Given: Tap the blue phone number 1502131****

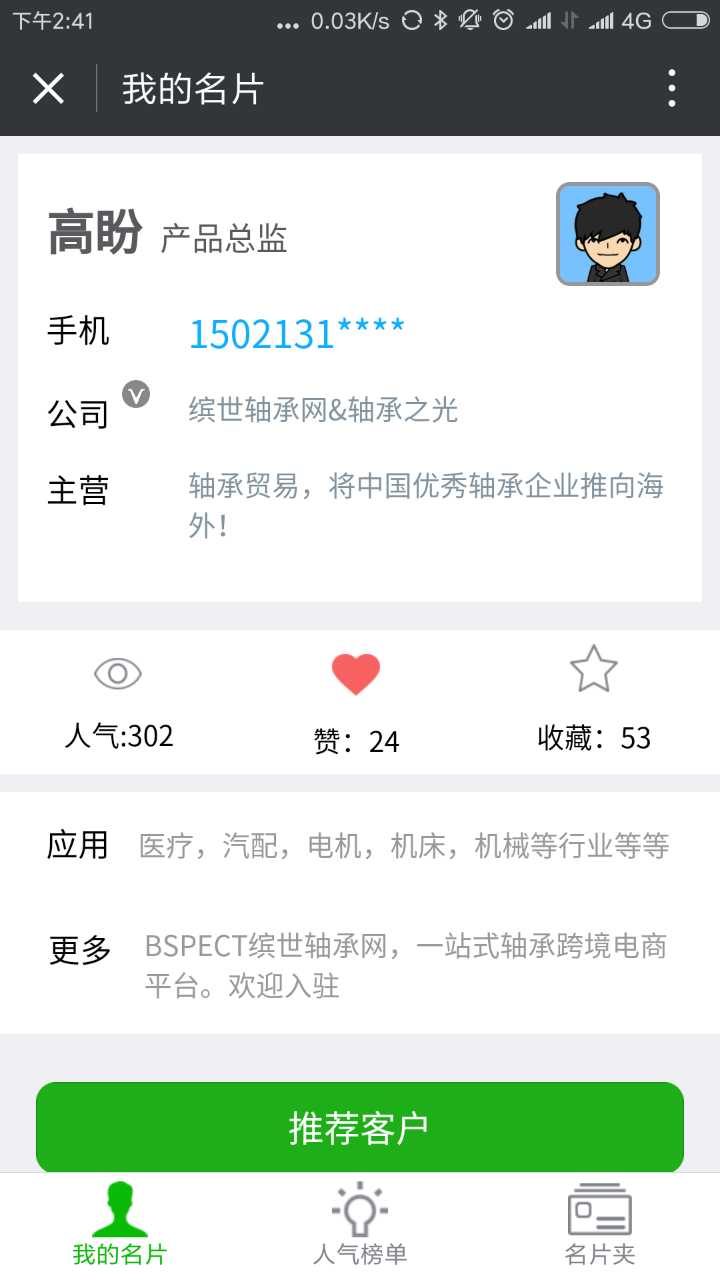Looking at the screenshot, I should [296, 333].
